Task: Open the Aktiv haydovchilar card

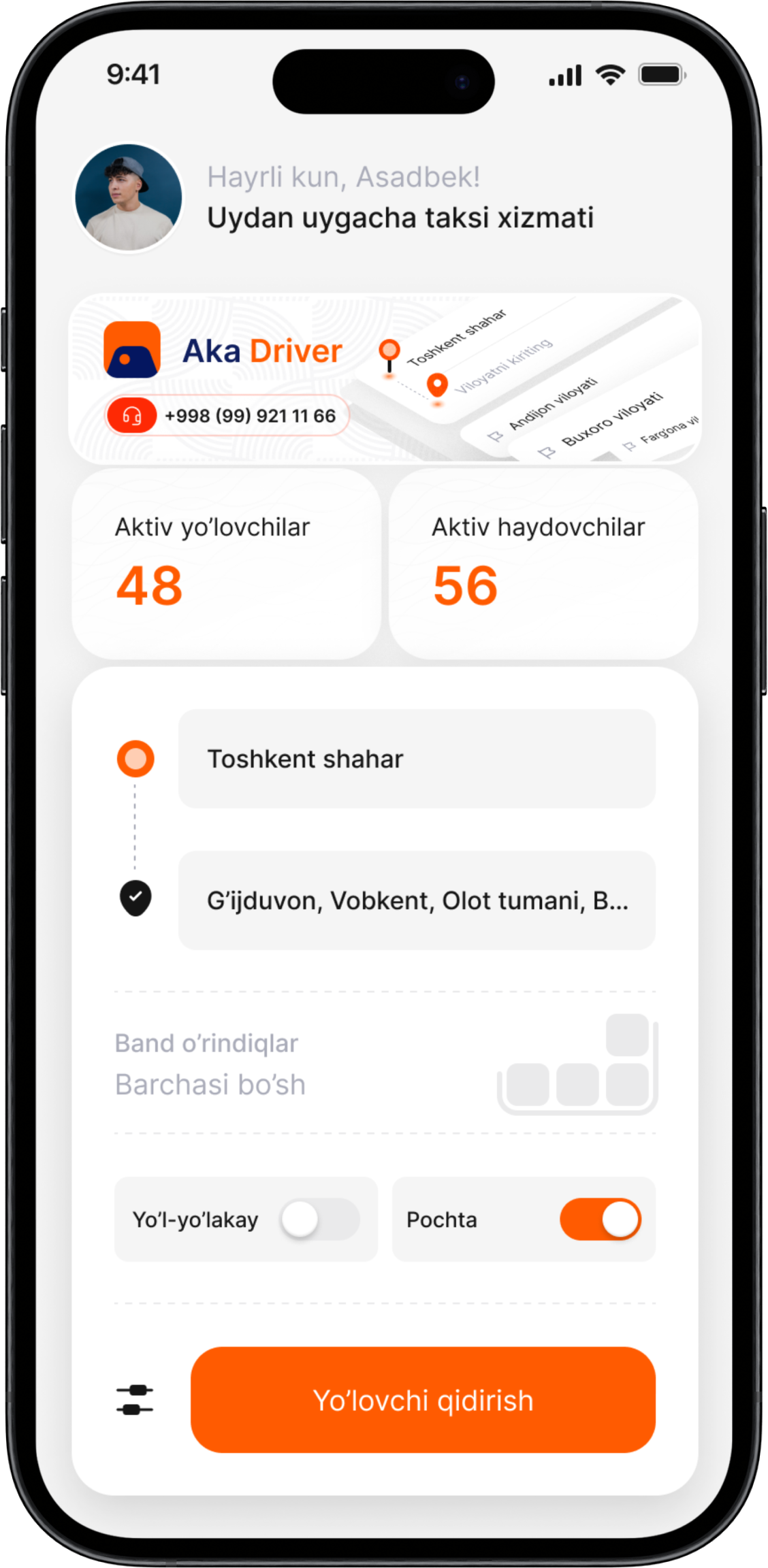Action: click(x=543, y=563)
